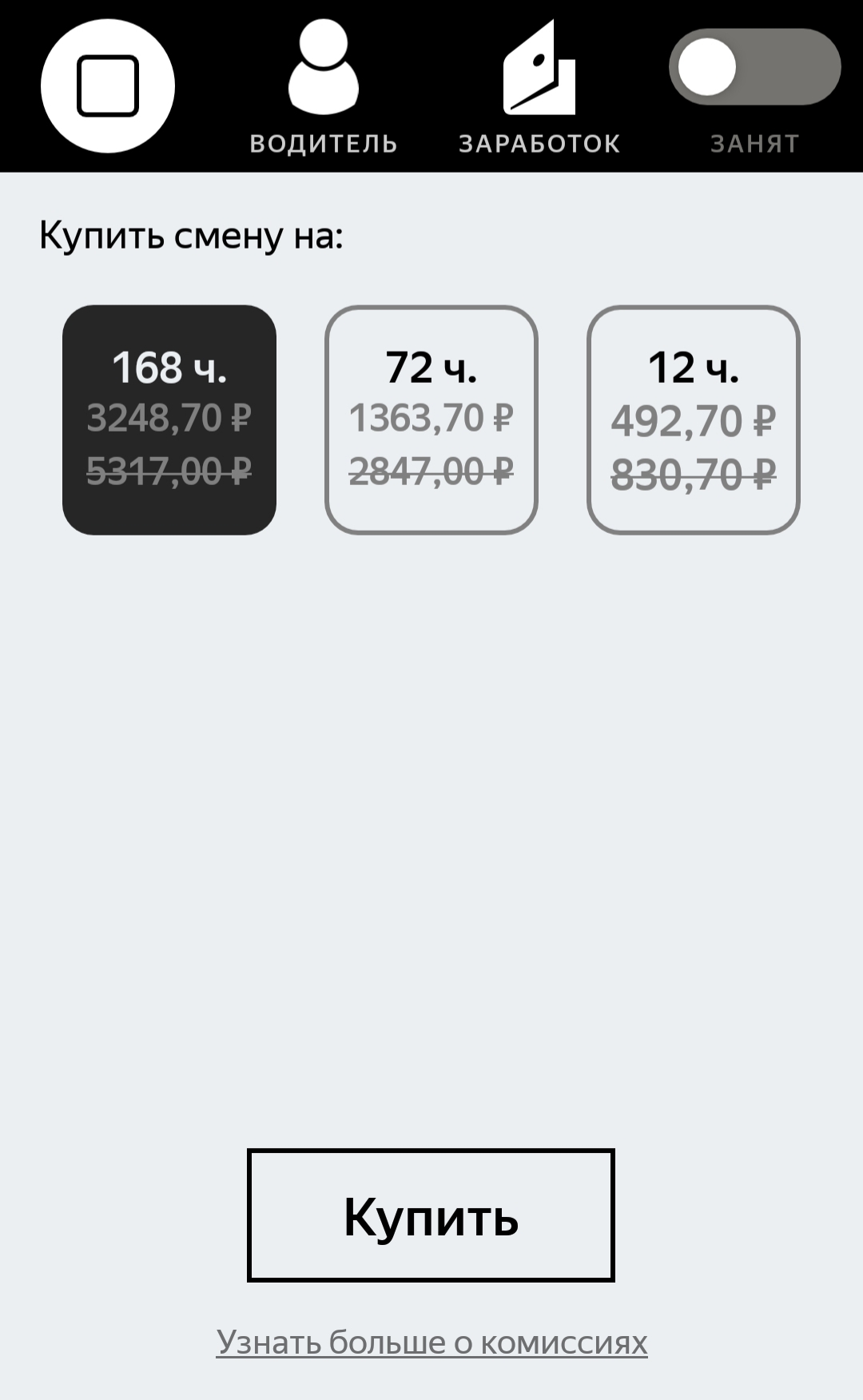Tap the round white square button
863x1400 pixels.
pos(108,86)
